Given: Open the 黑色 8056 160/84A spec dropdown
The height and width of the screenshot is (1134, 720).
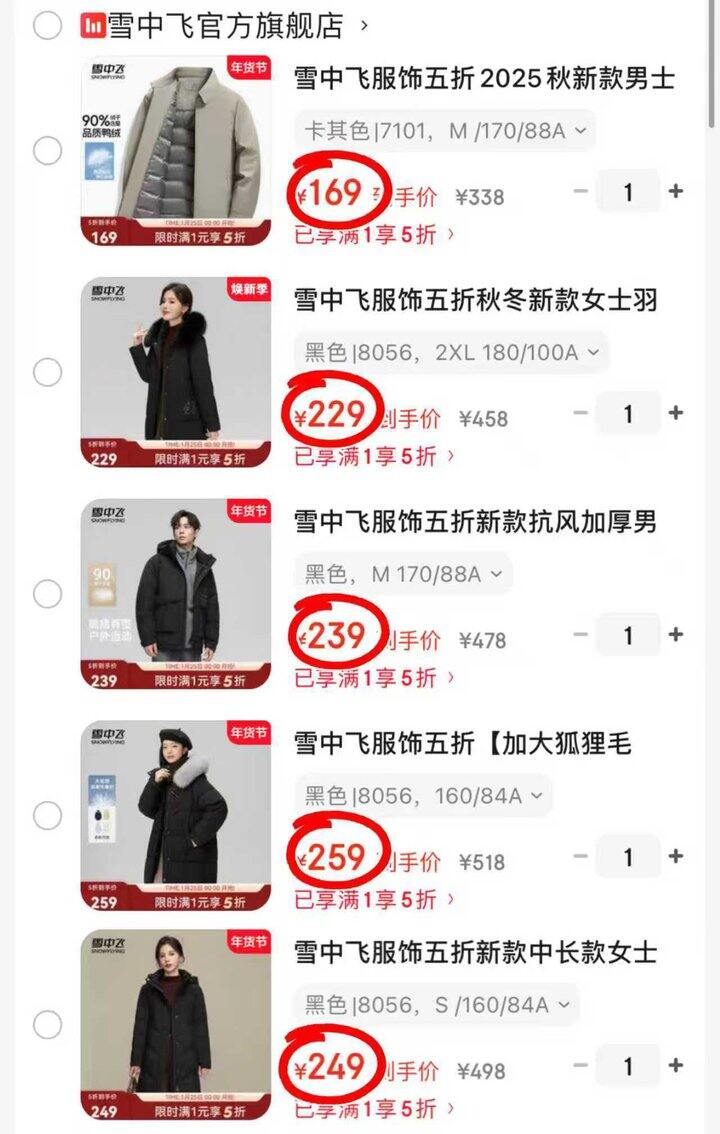Looking at the screenshot, I should tap(423, 796).
